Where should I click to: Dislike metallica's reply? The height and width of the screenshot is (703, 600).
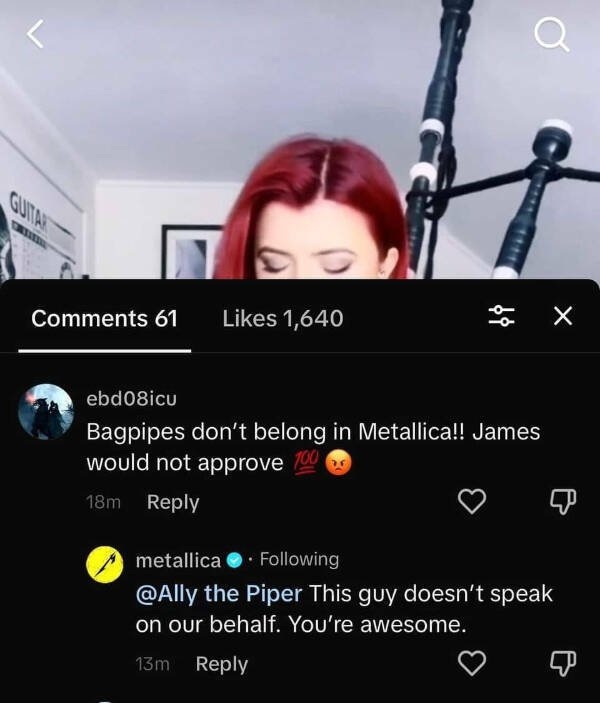(564, 664)
